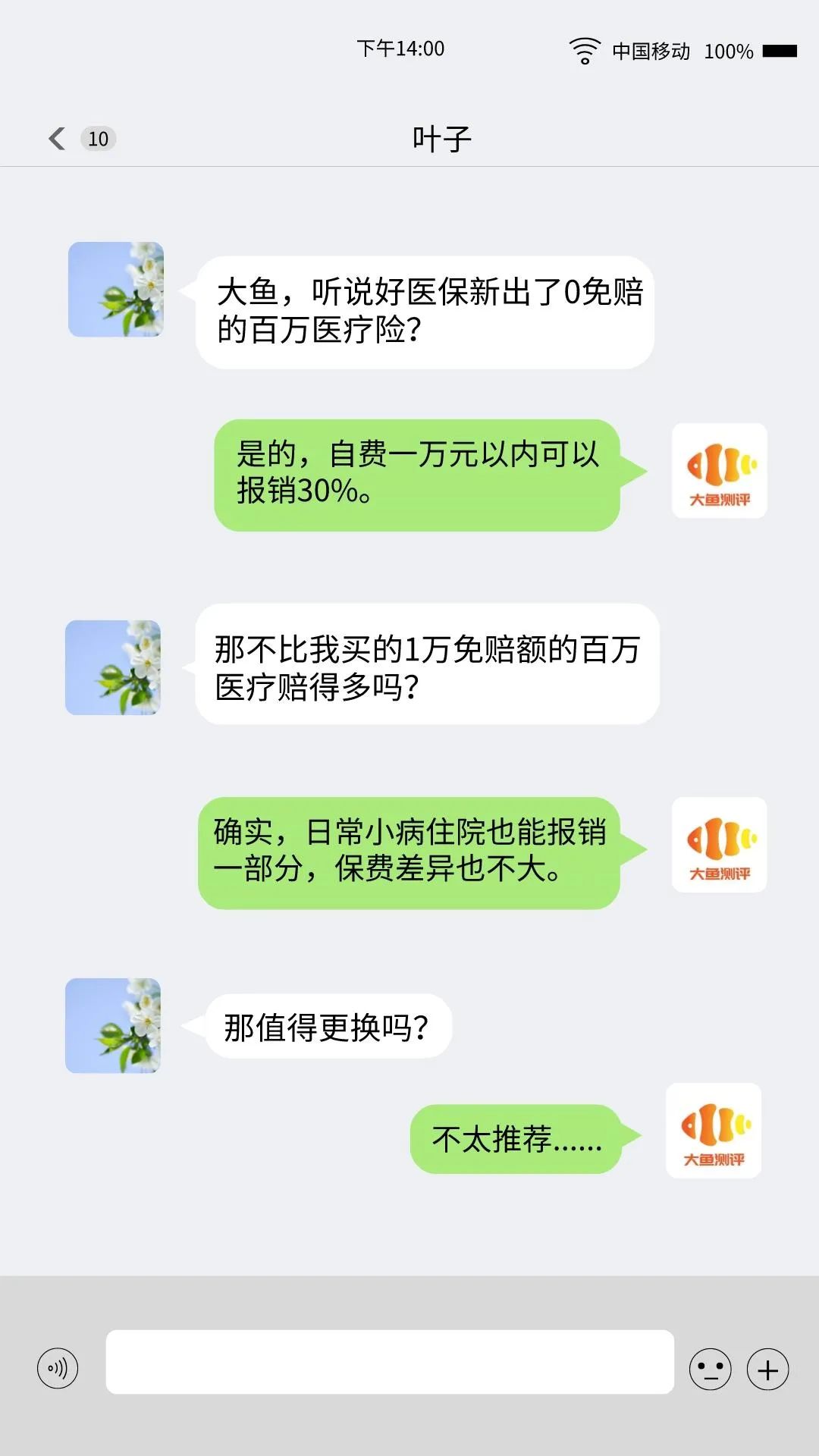Tap the message asking 那值得更换吗
819x1456 pixels.
click(x=326, y=1025)
